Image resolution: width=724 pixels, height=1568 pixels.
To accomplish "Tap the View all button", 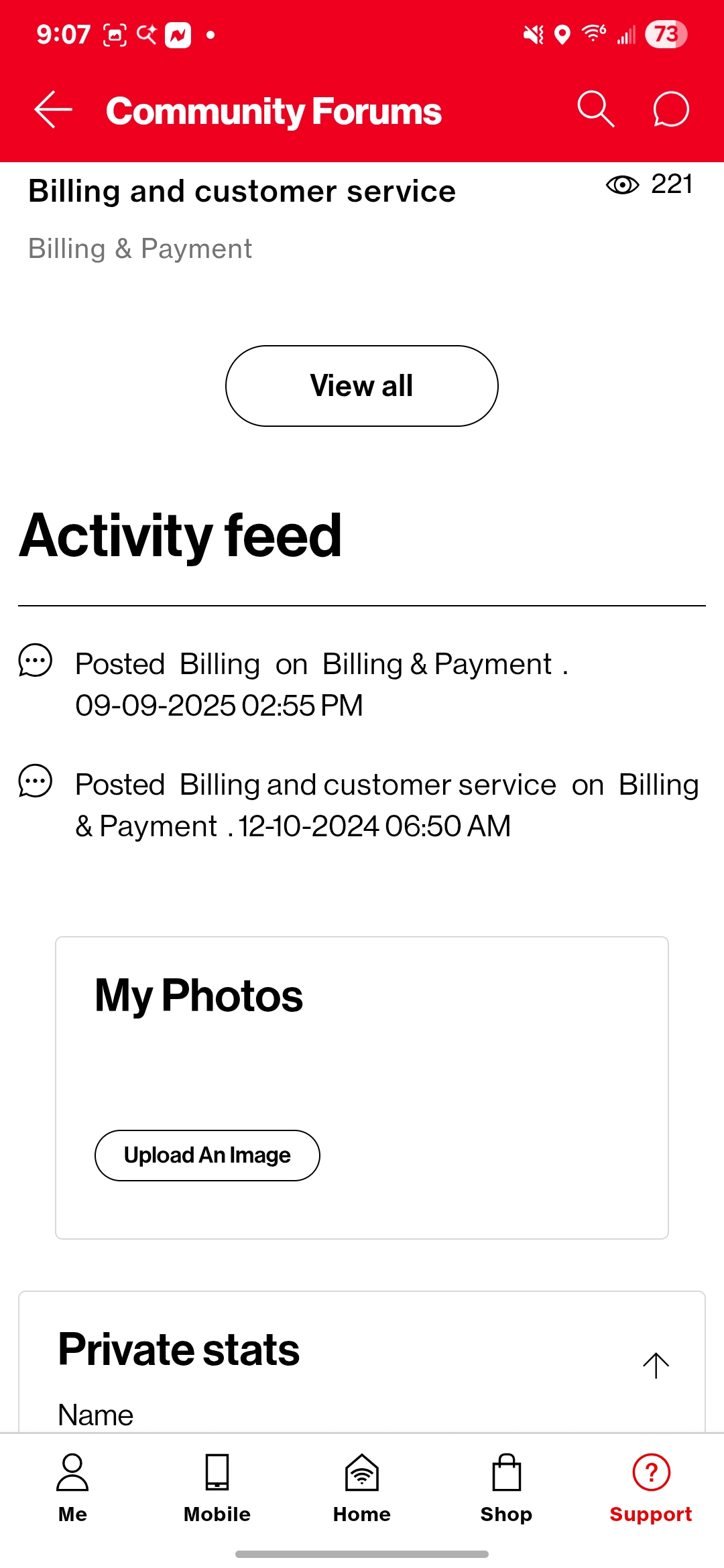I will click(x=362, y=386).
